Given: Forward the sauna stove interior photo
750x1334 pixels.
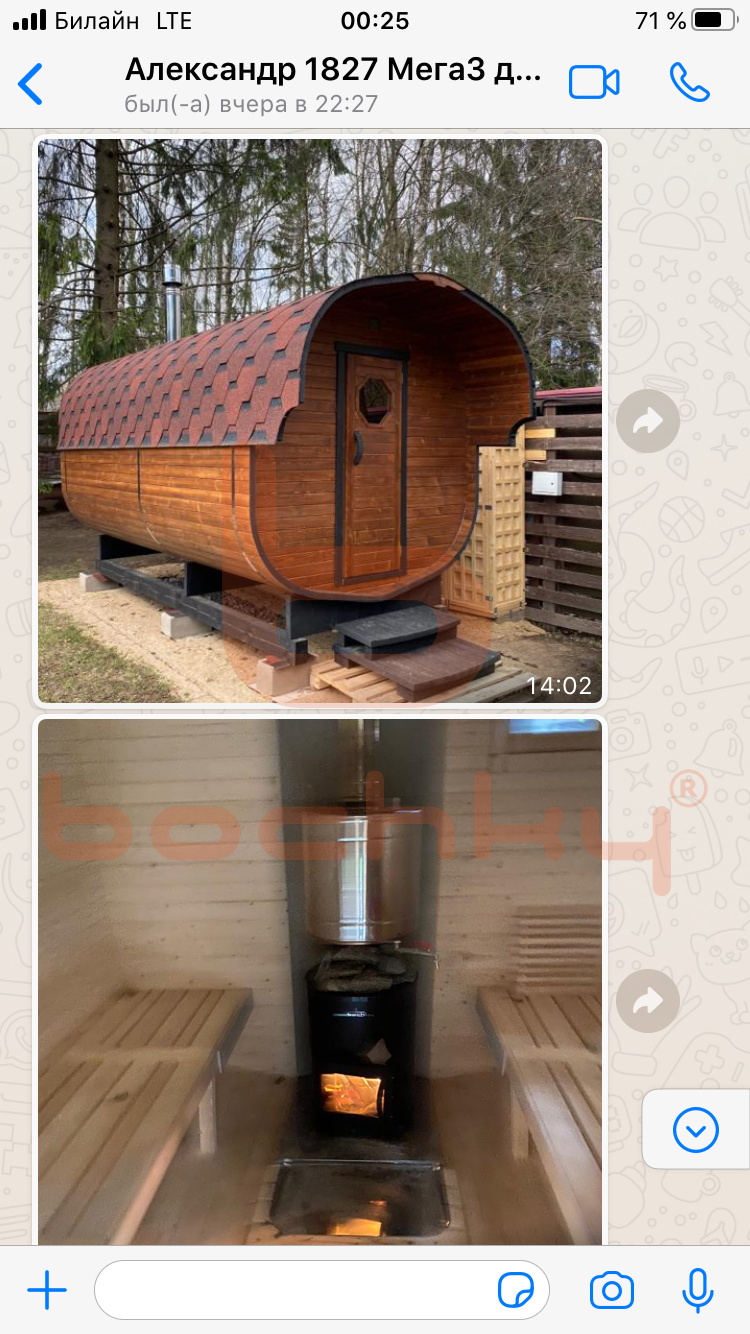Looking at the screenshot, I should pyautogui.click(x=648, y=1000).
